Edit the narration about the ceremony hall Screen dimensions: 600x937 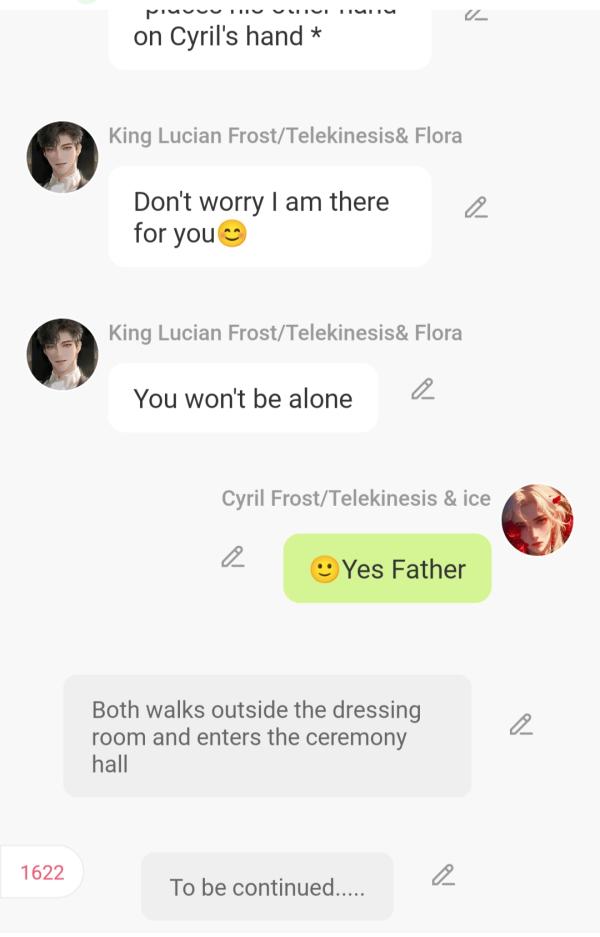[521, 725]
